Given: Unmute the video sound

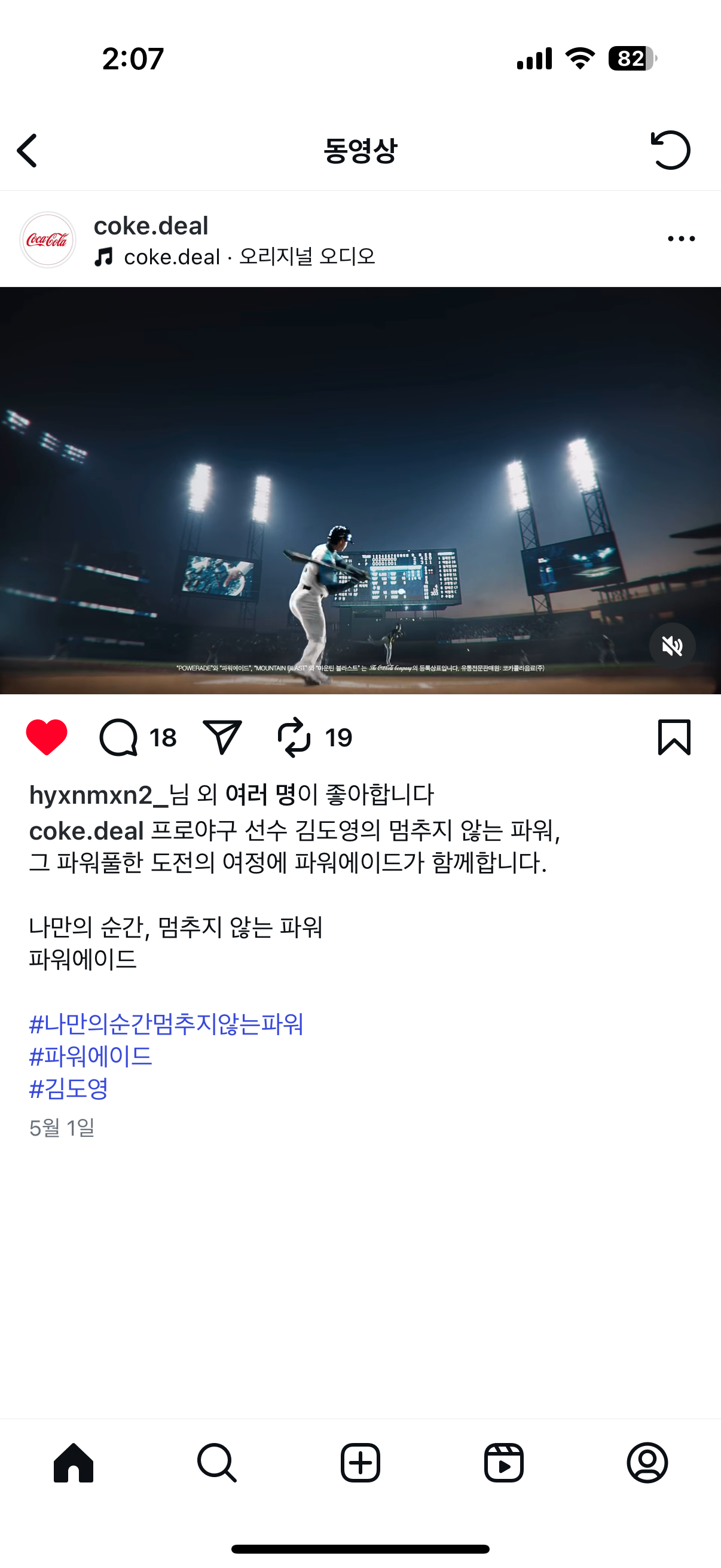Looking at the screenshot, I should click(672, 646).
